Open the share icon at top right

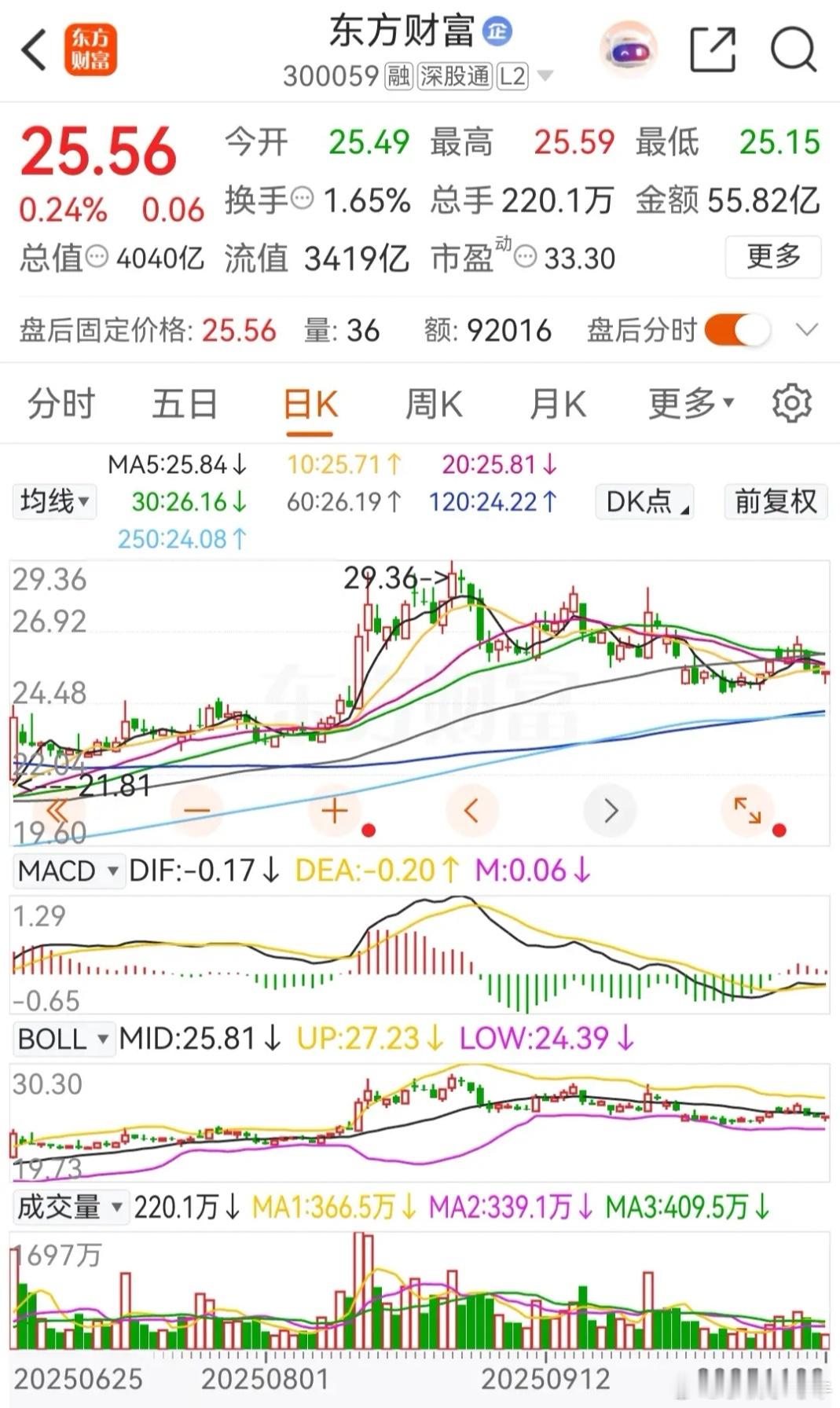tap(710, 49)
